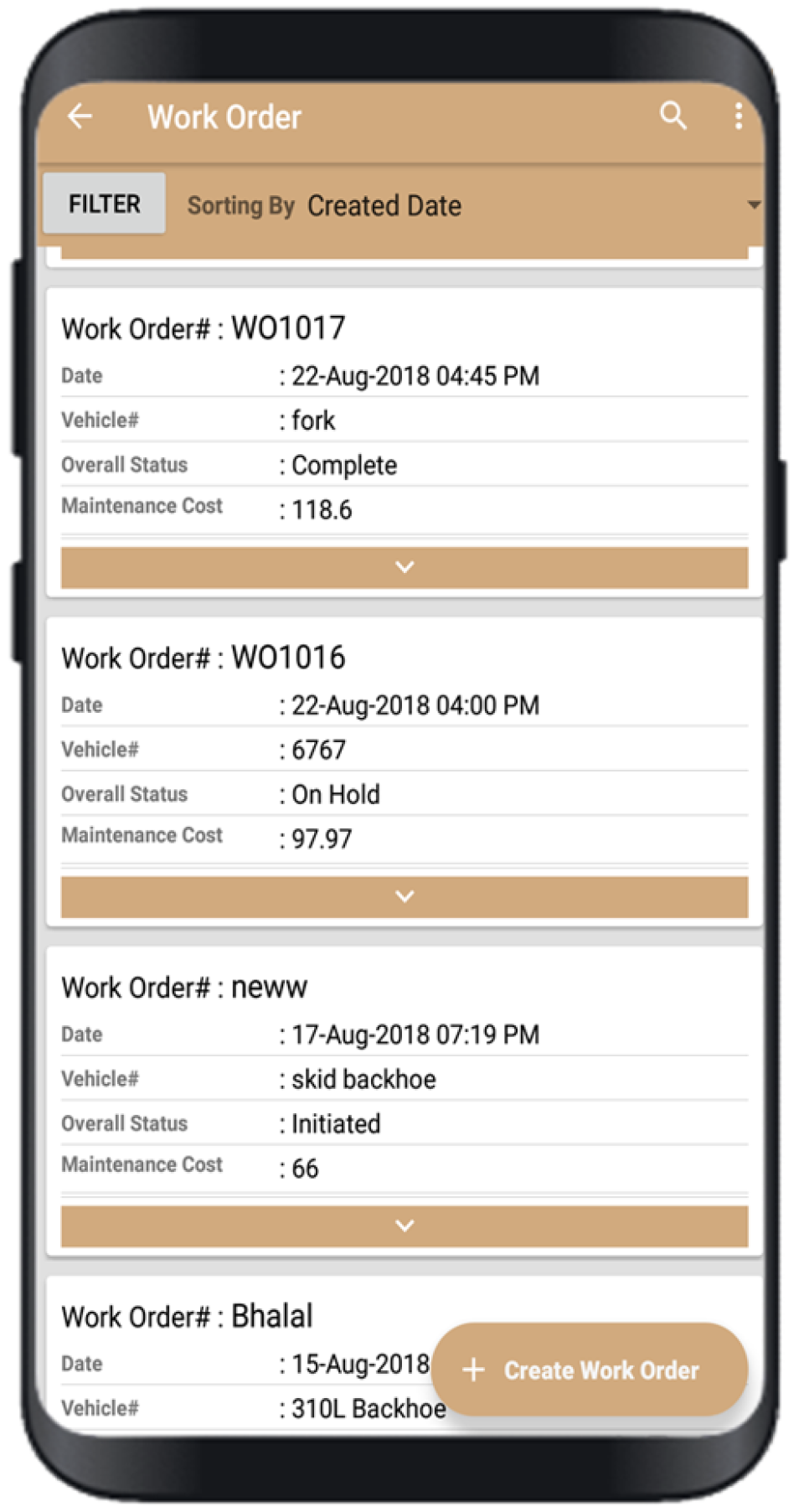Open the search icon in the app bar
804x1512 pixels.
pyautogui.click(x=673, y=116)
